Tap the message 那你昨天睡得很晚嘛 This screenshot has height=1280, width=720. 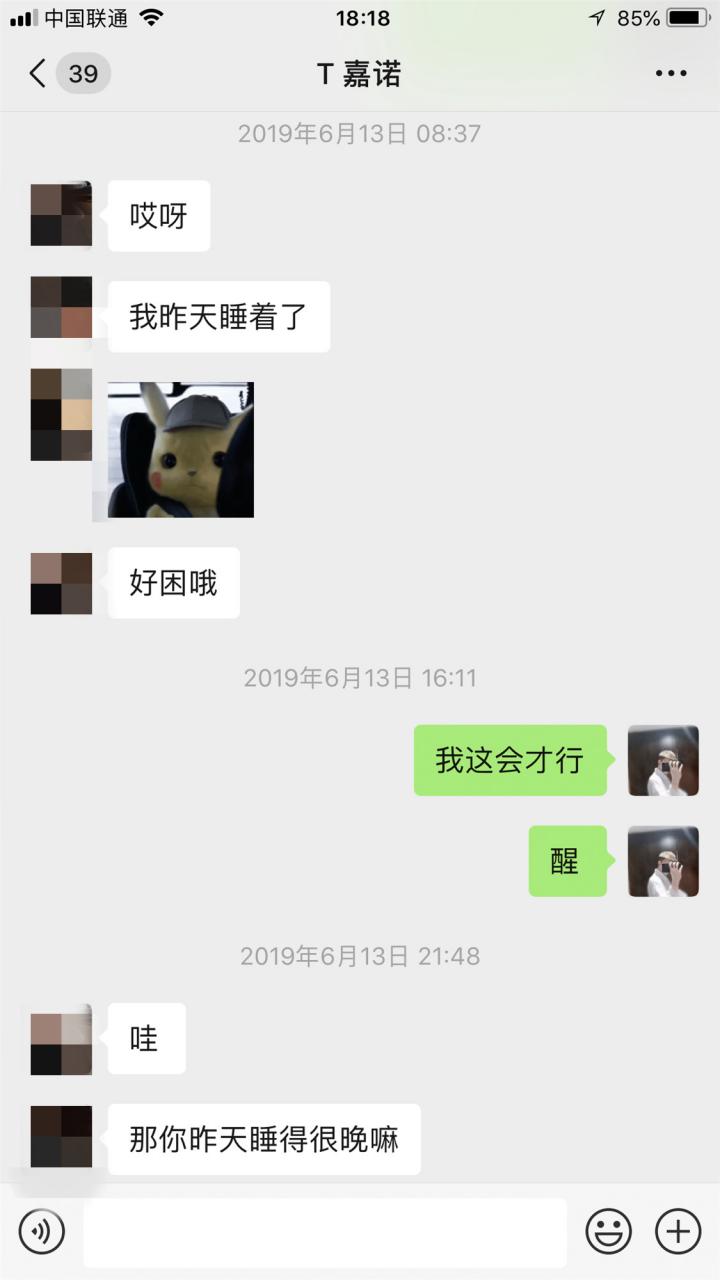(266, 1139)
